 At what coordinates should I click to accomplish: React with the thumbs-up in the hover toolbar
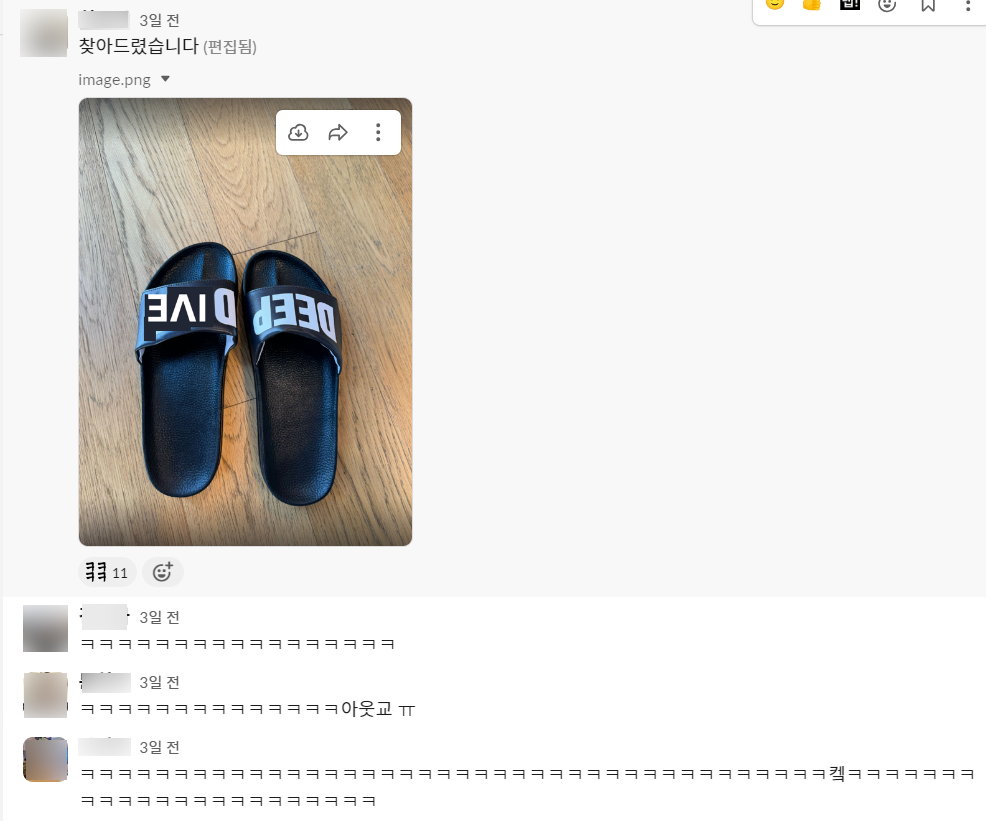pos(812,5)
